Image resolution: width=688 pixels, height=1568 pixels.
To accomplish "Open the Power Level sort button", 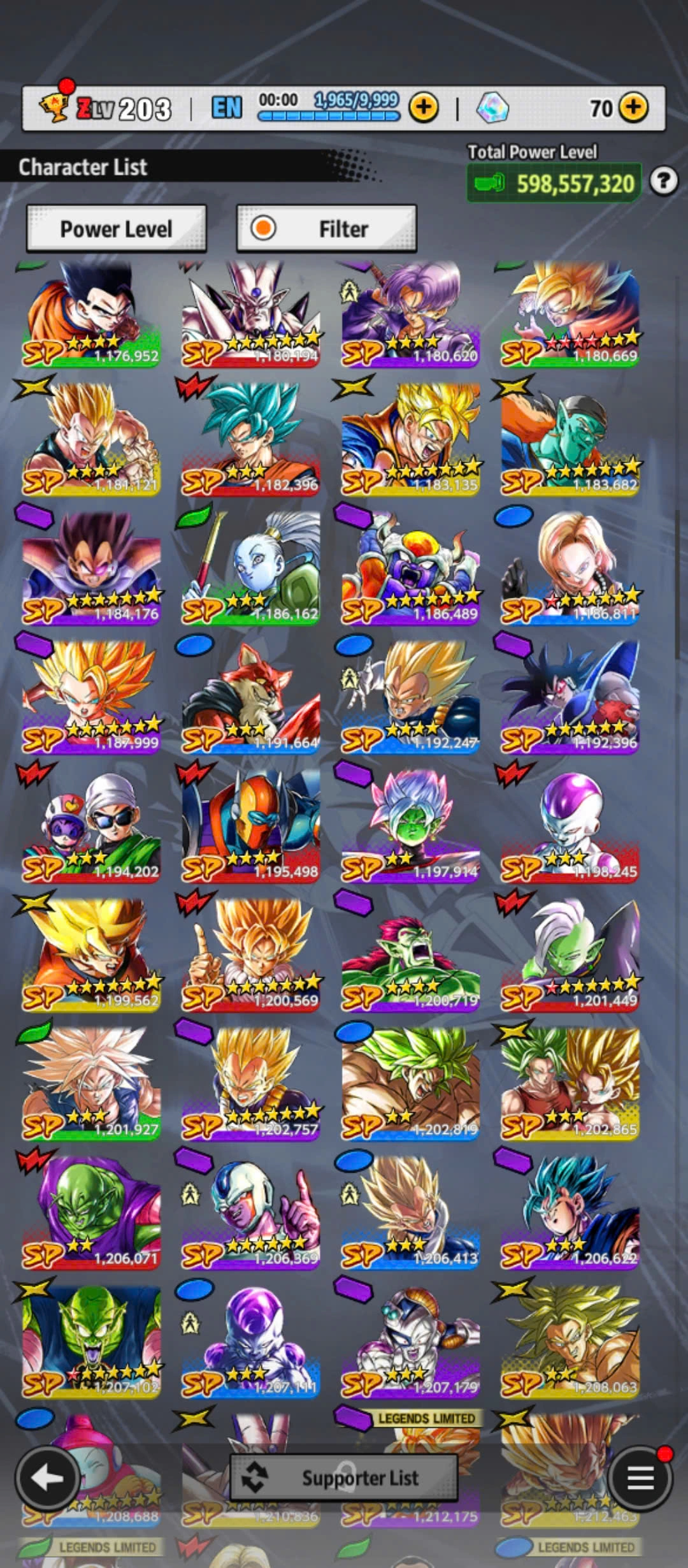I will click(116, 228).
